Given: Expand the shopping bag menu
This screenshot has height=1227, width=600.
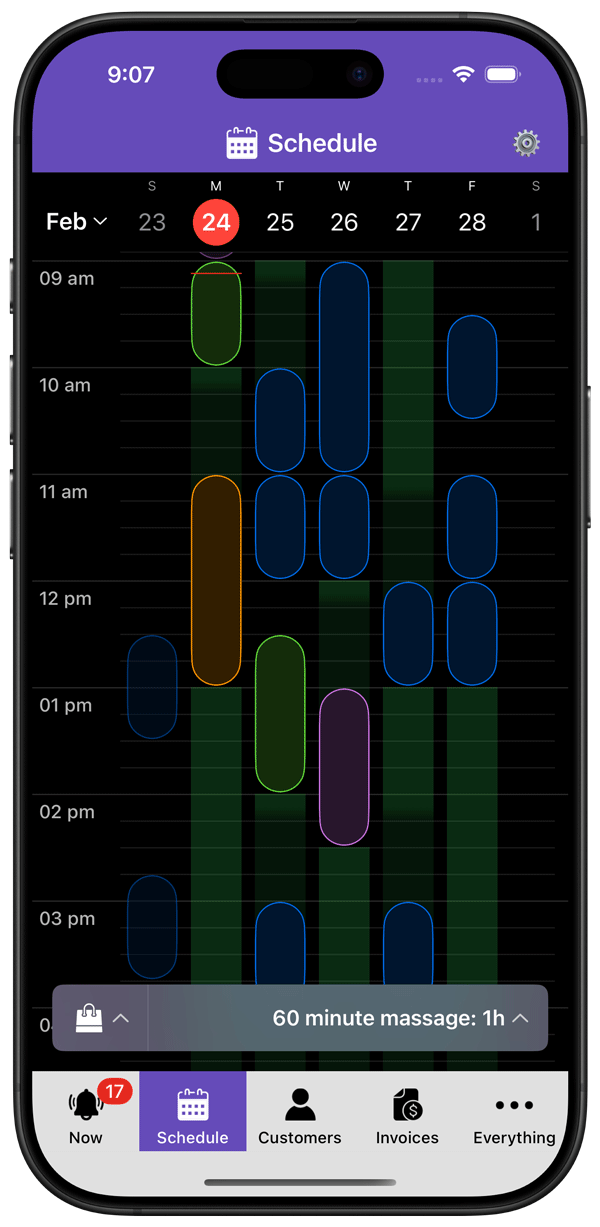Looking at the screenshot, I should click(101, 1018).
